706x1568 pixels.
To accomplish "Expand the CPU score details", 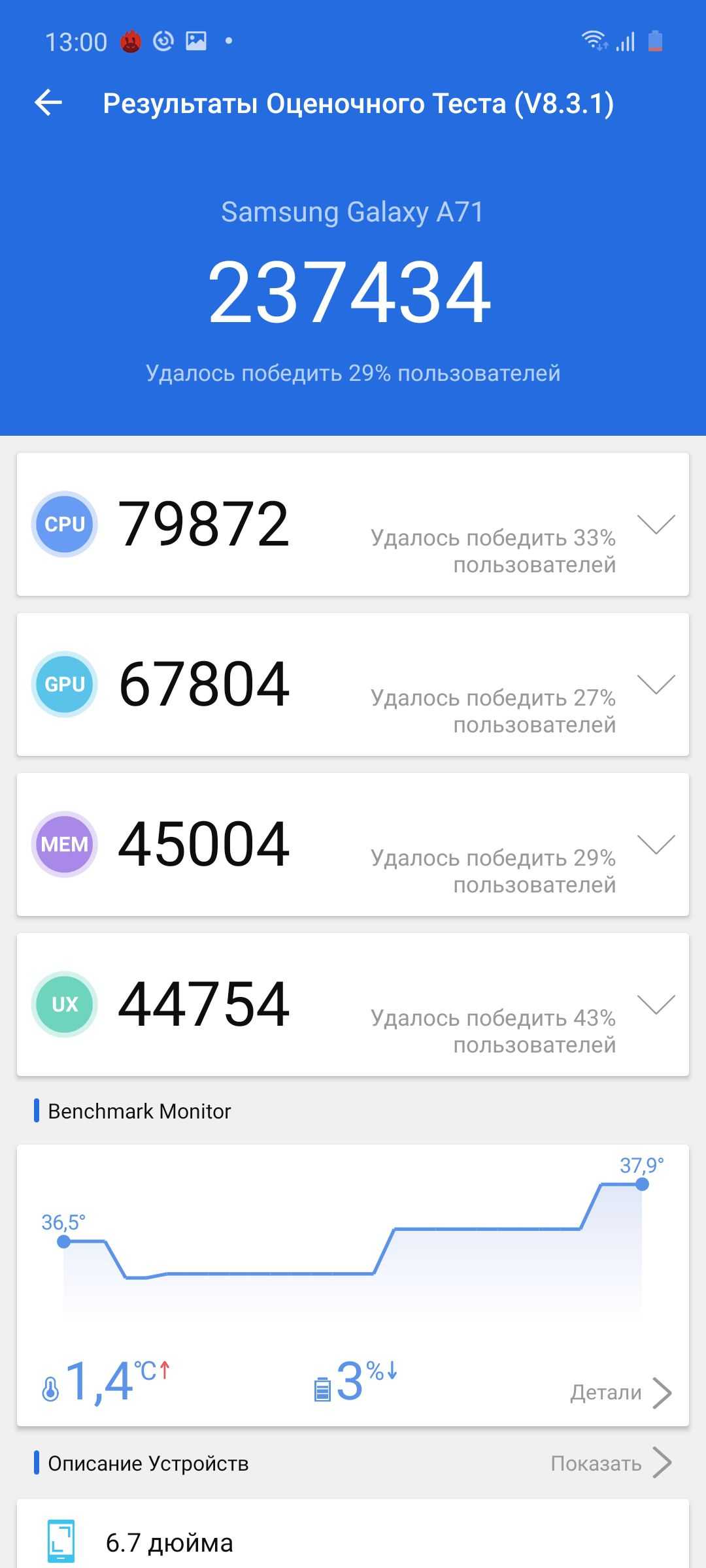I will point(656,524).
